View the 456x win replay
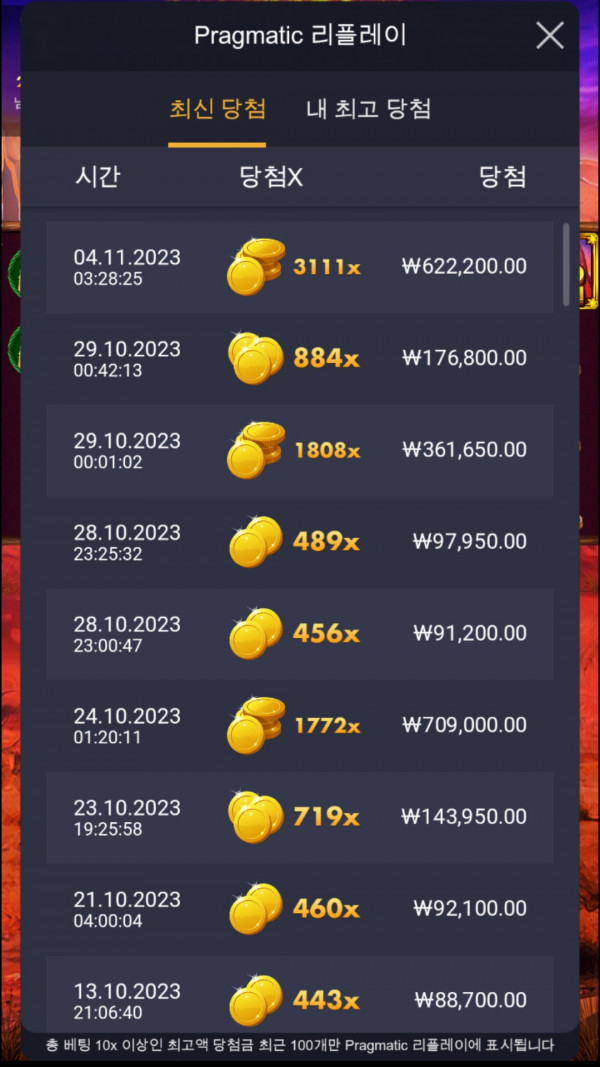This screenshot has width=600, height=1067. tap(299, 634)
